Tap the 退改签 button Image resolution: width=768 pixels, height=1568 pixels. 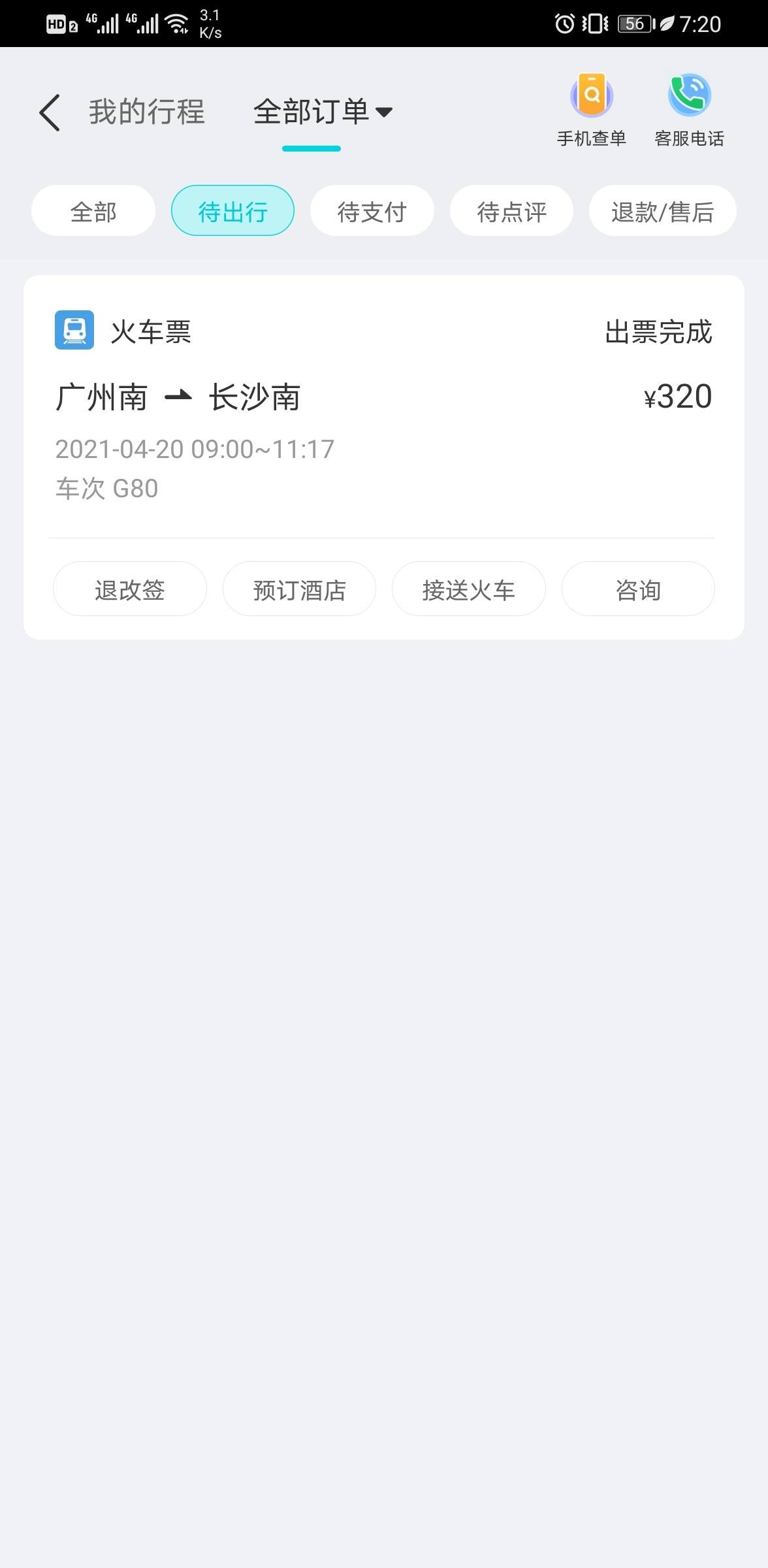tap(130, 589)
